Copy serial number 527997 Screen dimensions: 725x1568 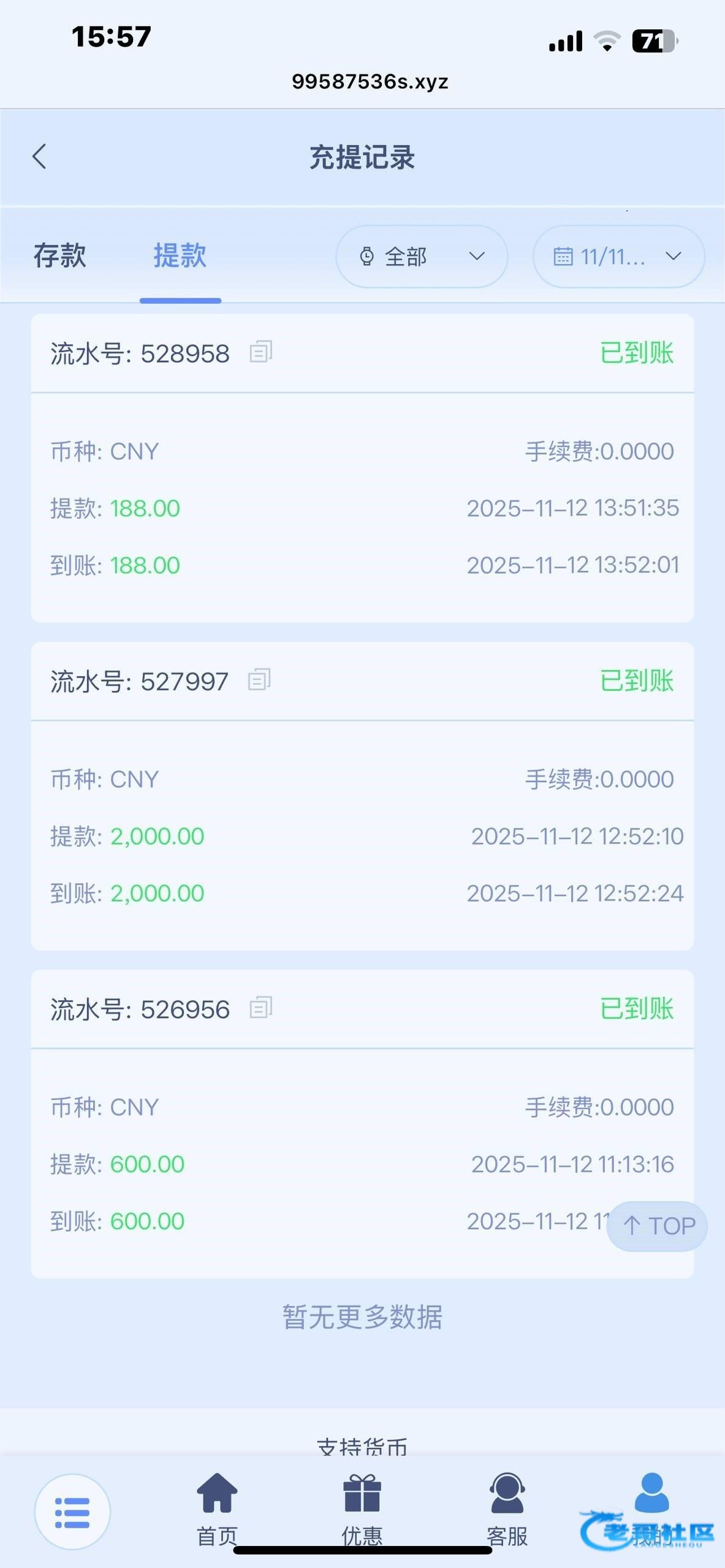tap(259, 680)
